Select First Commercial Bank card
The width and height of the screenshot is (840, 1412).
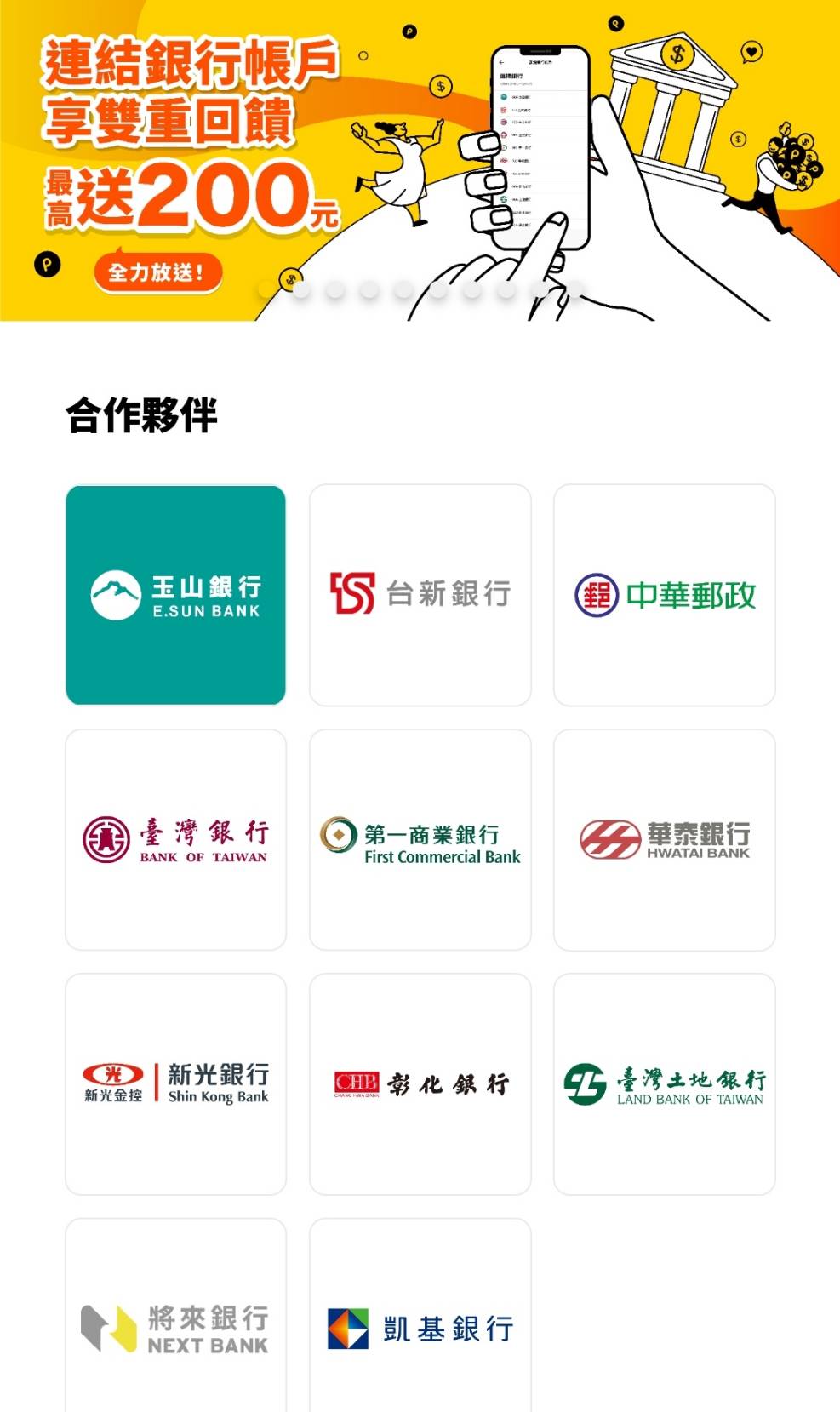point(420,839)
